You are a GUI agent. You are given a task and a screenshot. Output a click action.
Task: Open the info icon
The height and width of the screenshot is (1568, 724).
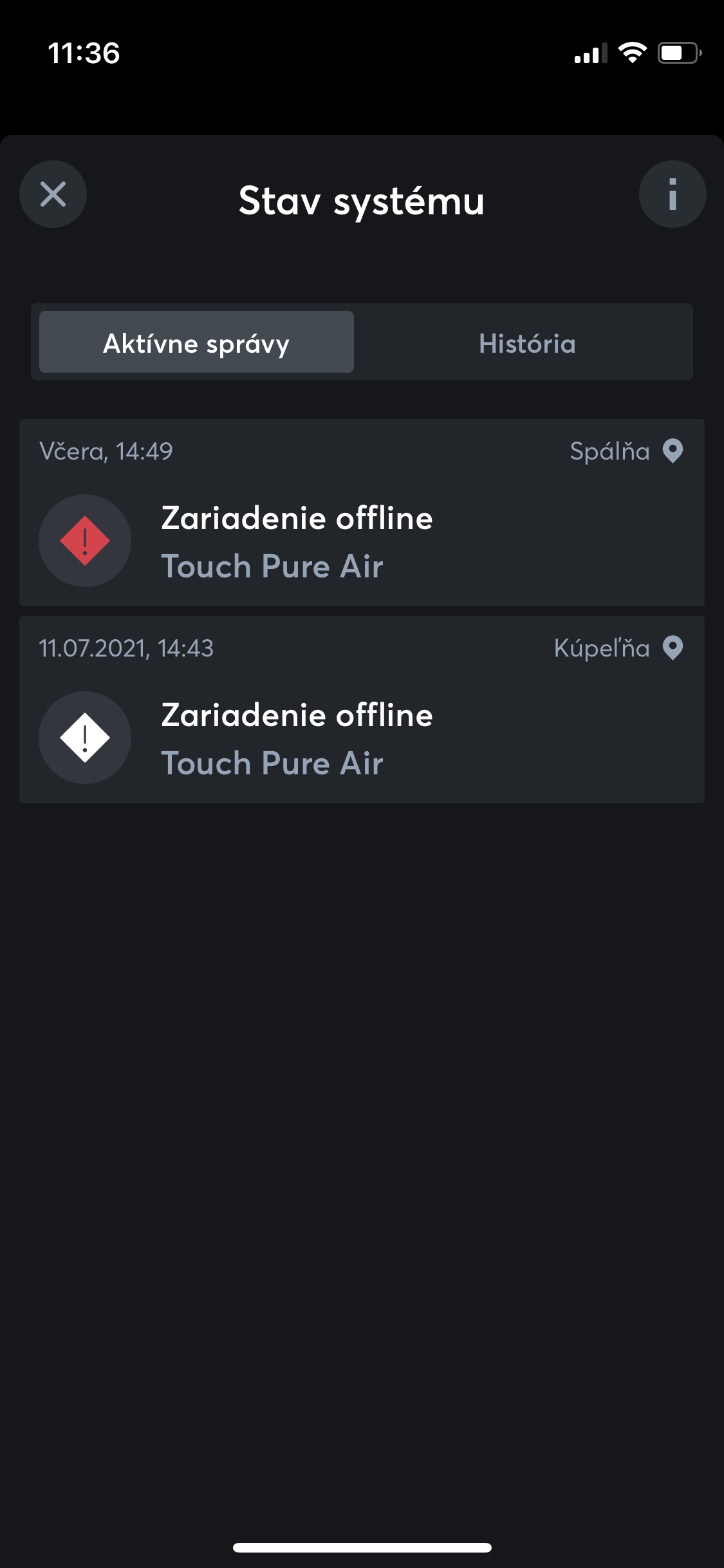(672, 194)
